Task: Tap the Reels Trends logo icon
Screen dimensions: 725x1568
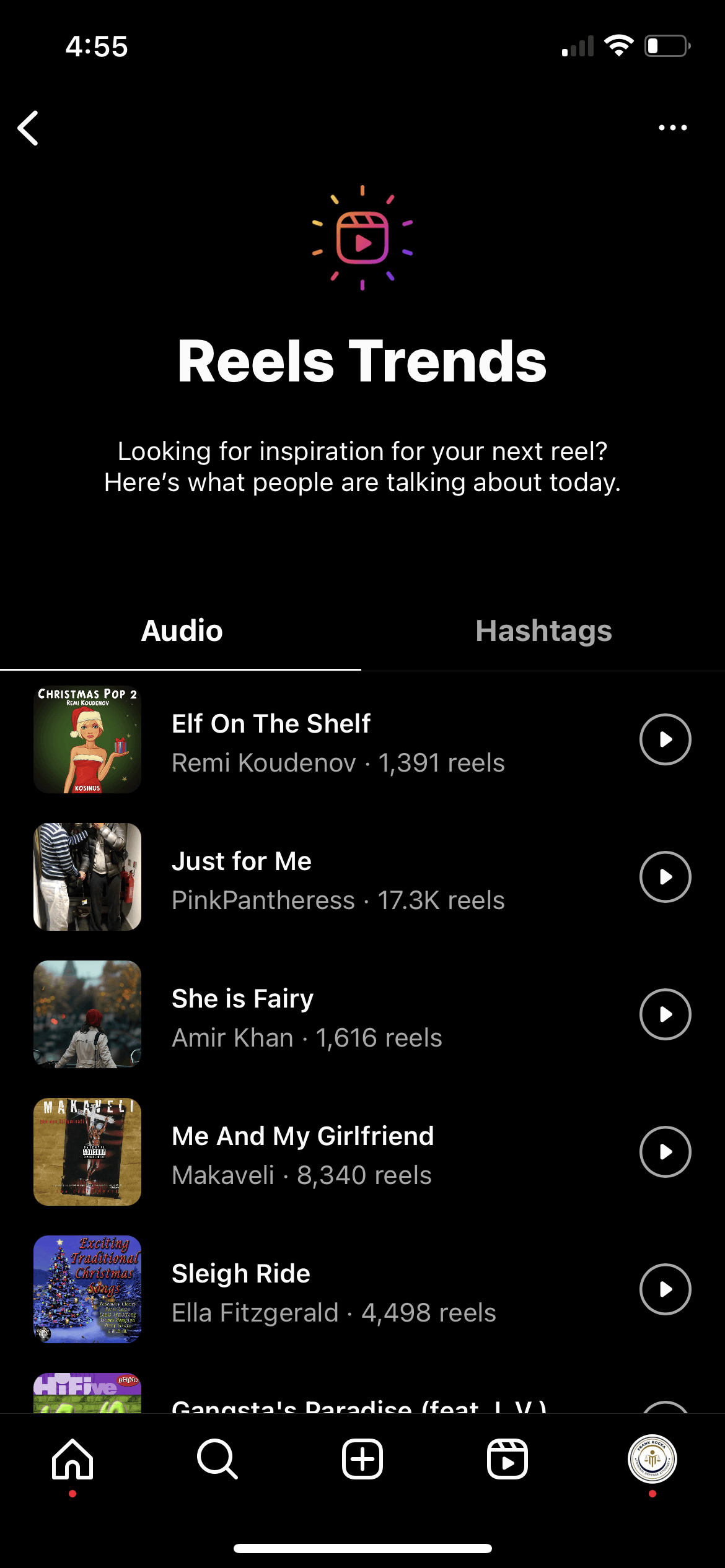Action: pyautogui.click(x=362, y=238)
